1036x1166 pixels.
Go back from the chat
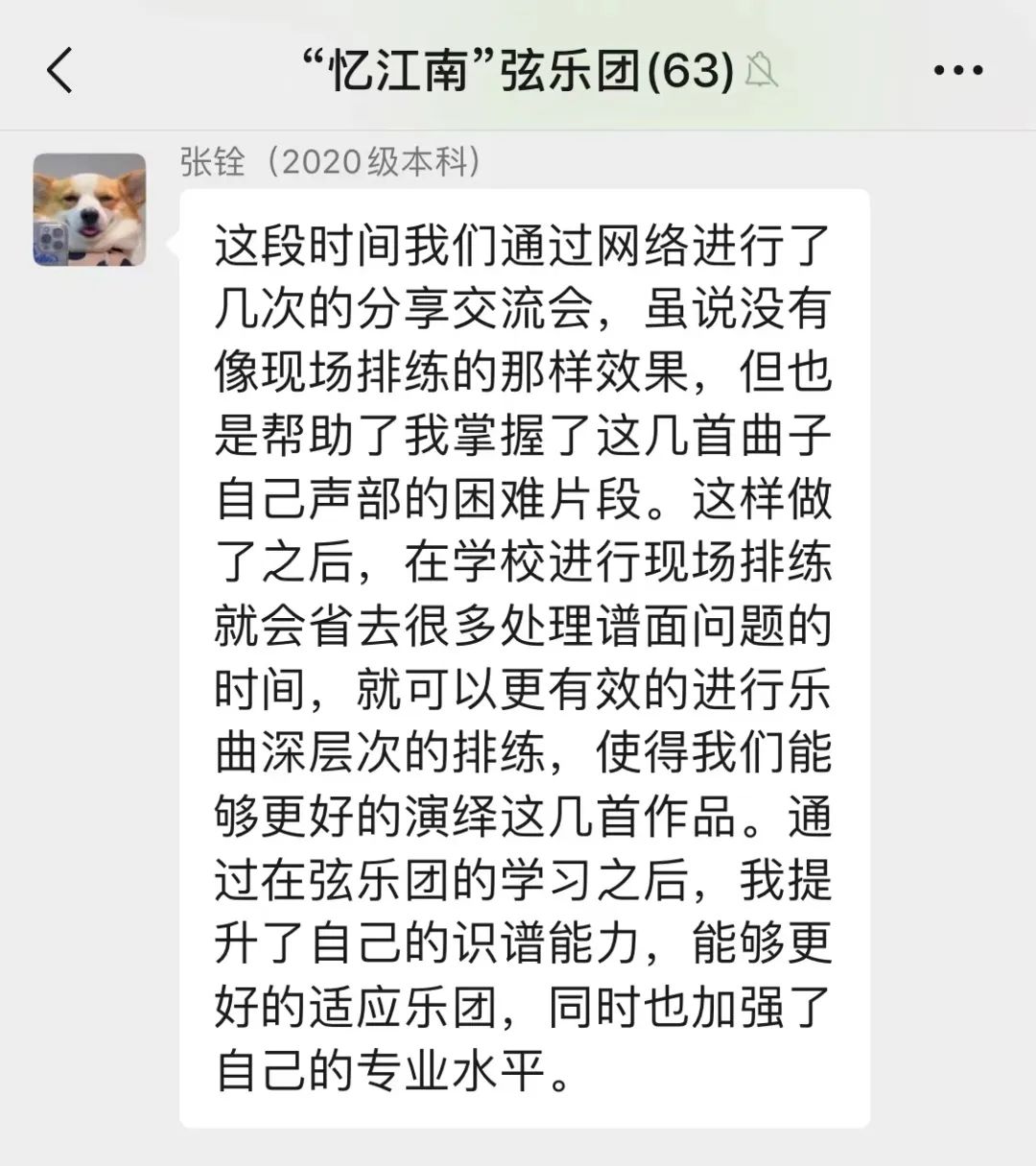(x=59, y=70)
